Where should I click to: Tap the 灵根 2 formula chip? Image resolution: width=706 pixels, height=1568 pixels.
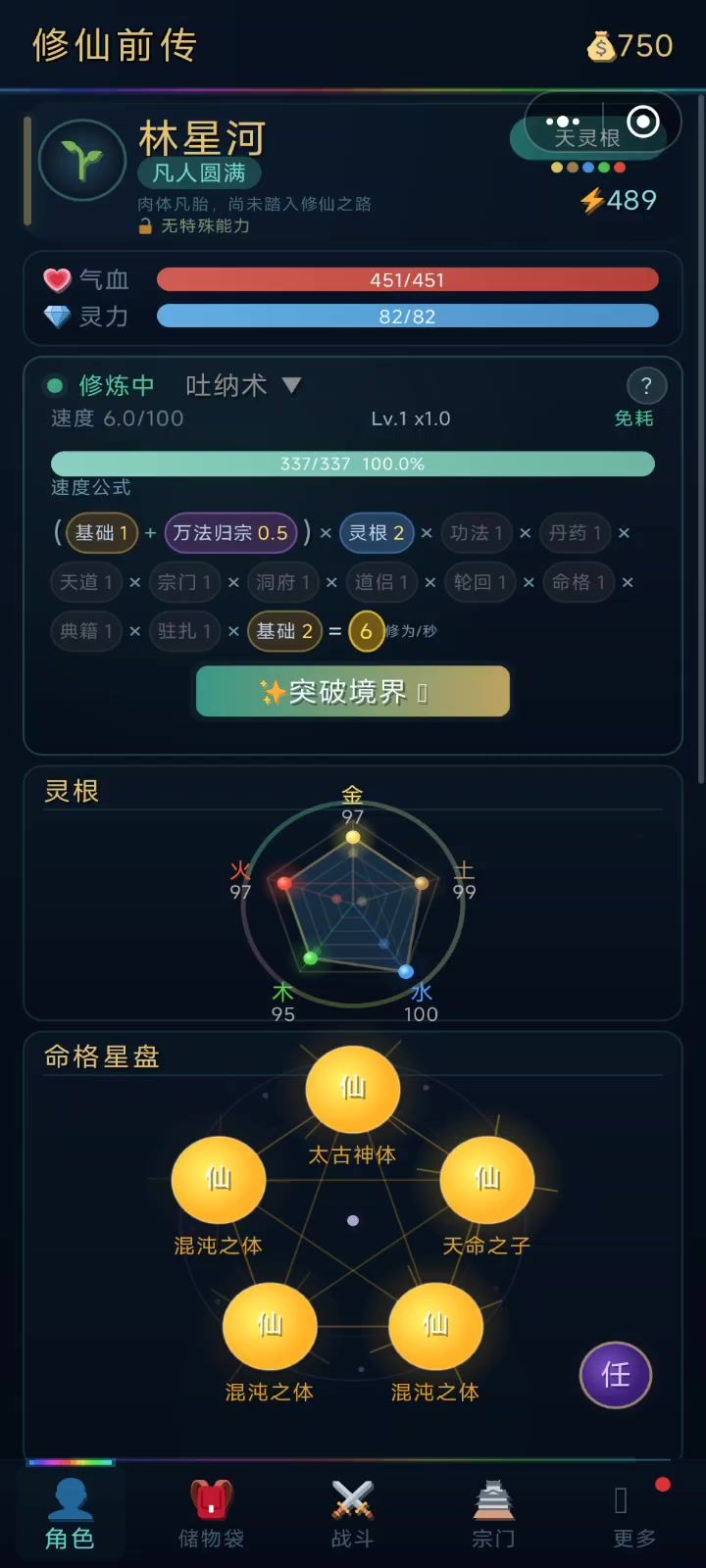(377, 532)
